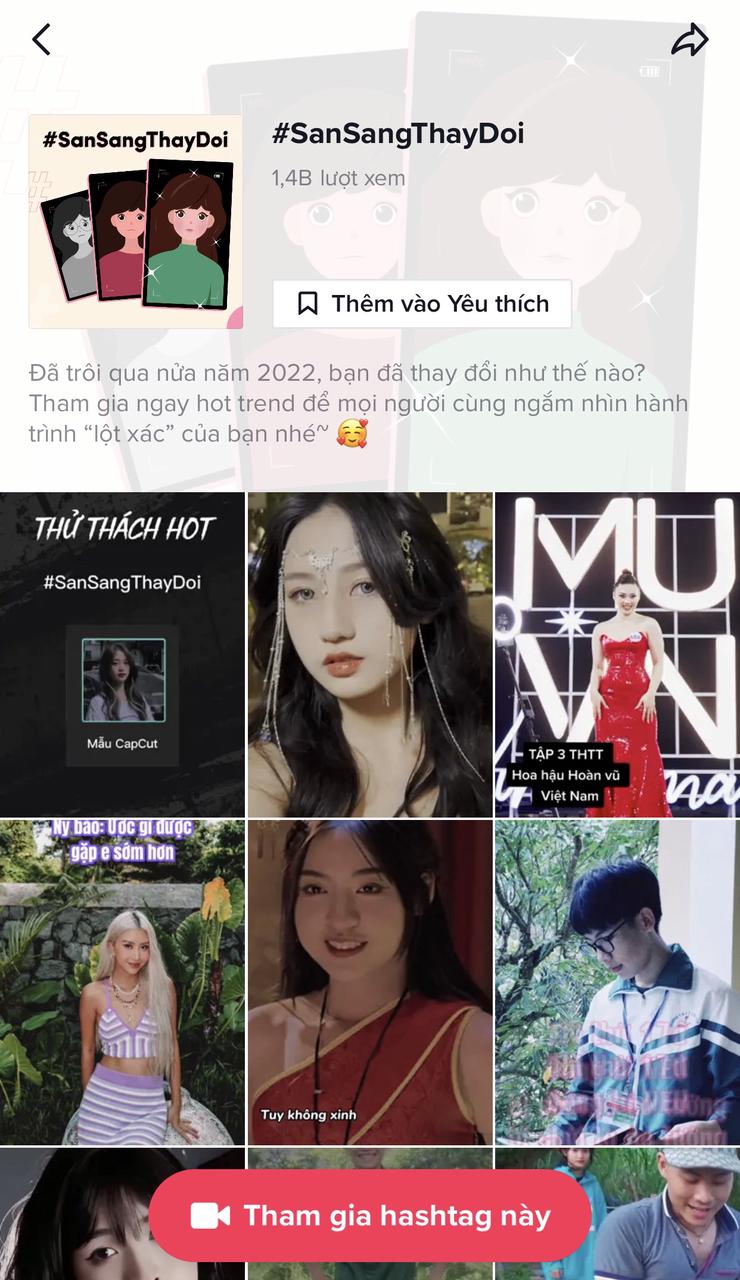Open the video of boy in school jacket
Screen dimensions: 740x1280
point(617,982)
